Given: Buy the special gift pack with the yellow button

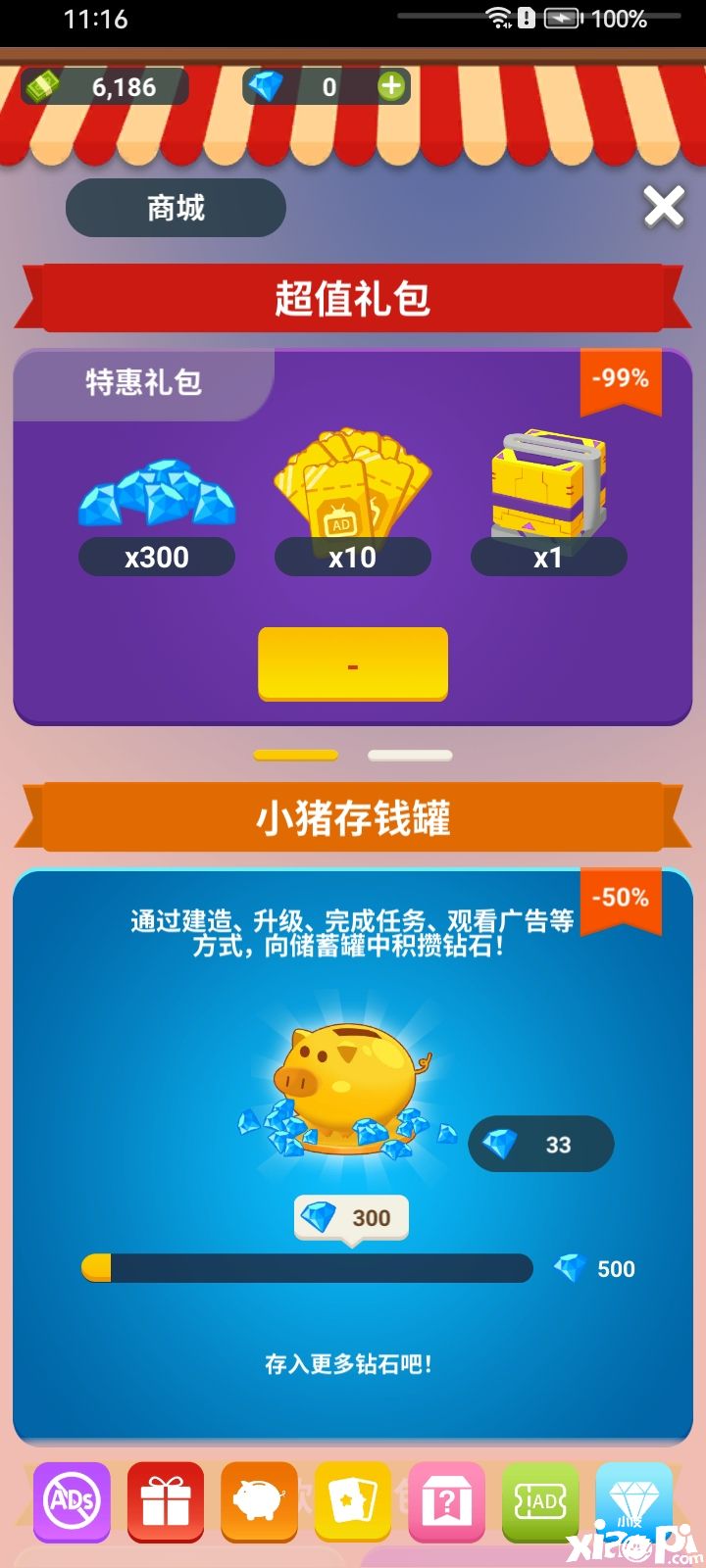Looking at the screenshot, I should 353,664.
